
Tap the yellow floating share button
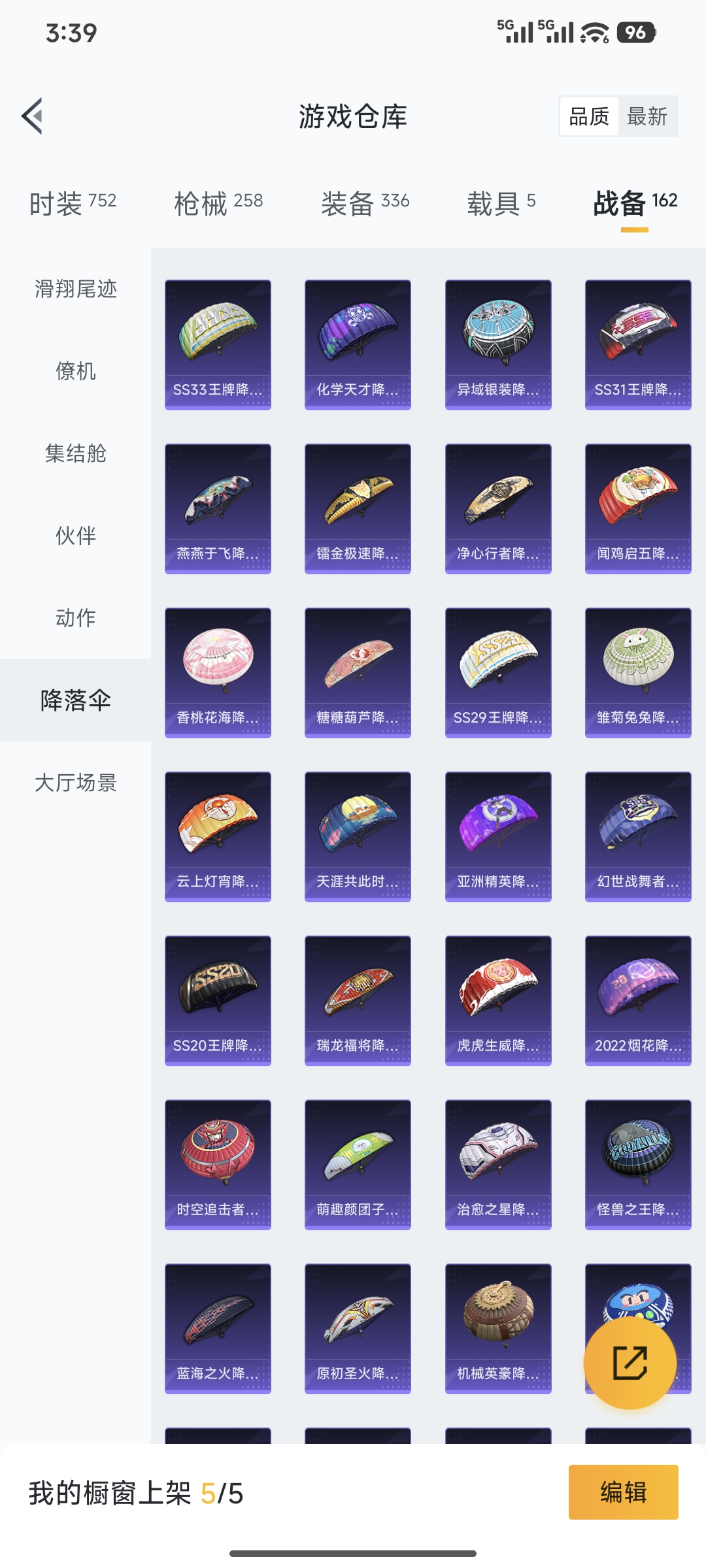630,1362
